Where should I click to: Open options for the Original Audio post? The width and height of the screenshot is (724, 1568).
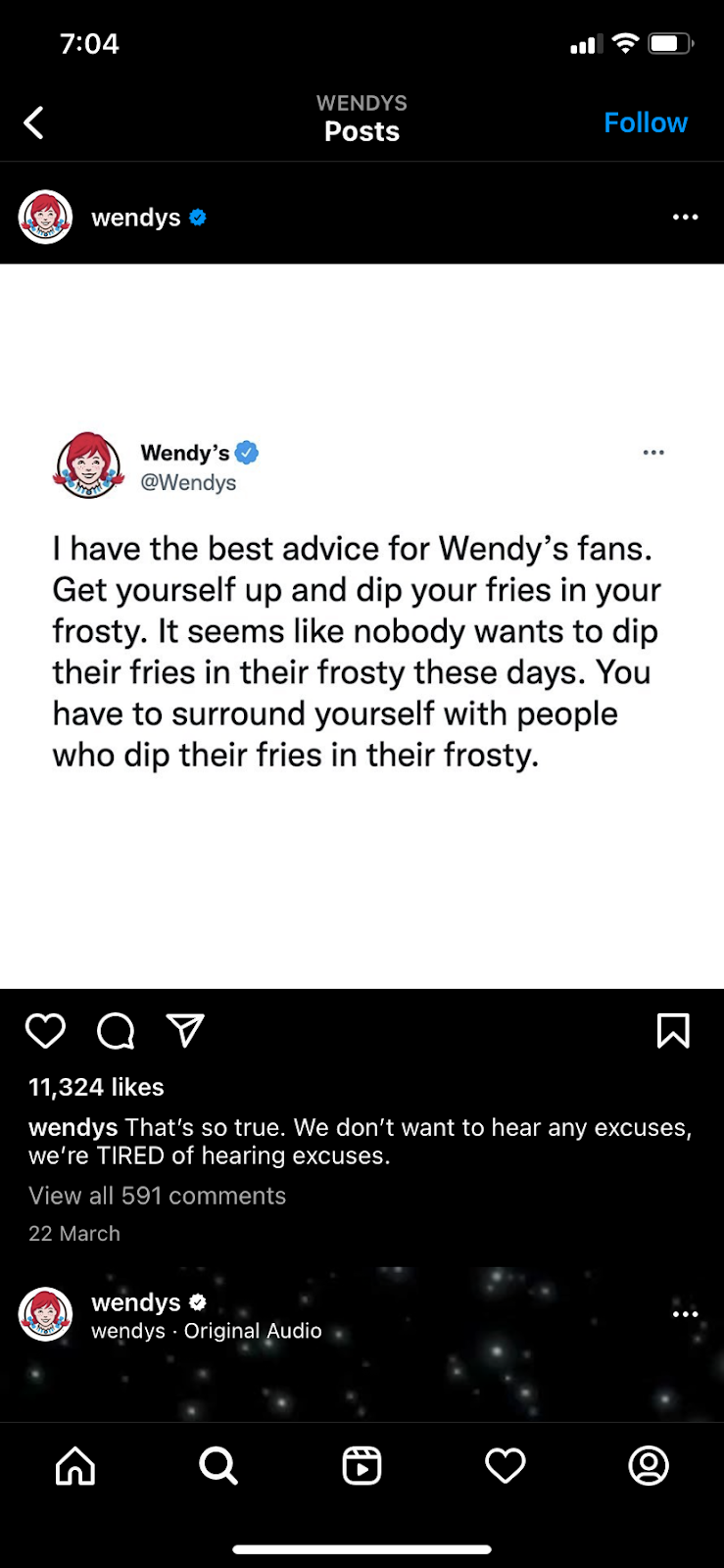pos(685,1314)
